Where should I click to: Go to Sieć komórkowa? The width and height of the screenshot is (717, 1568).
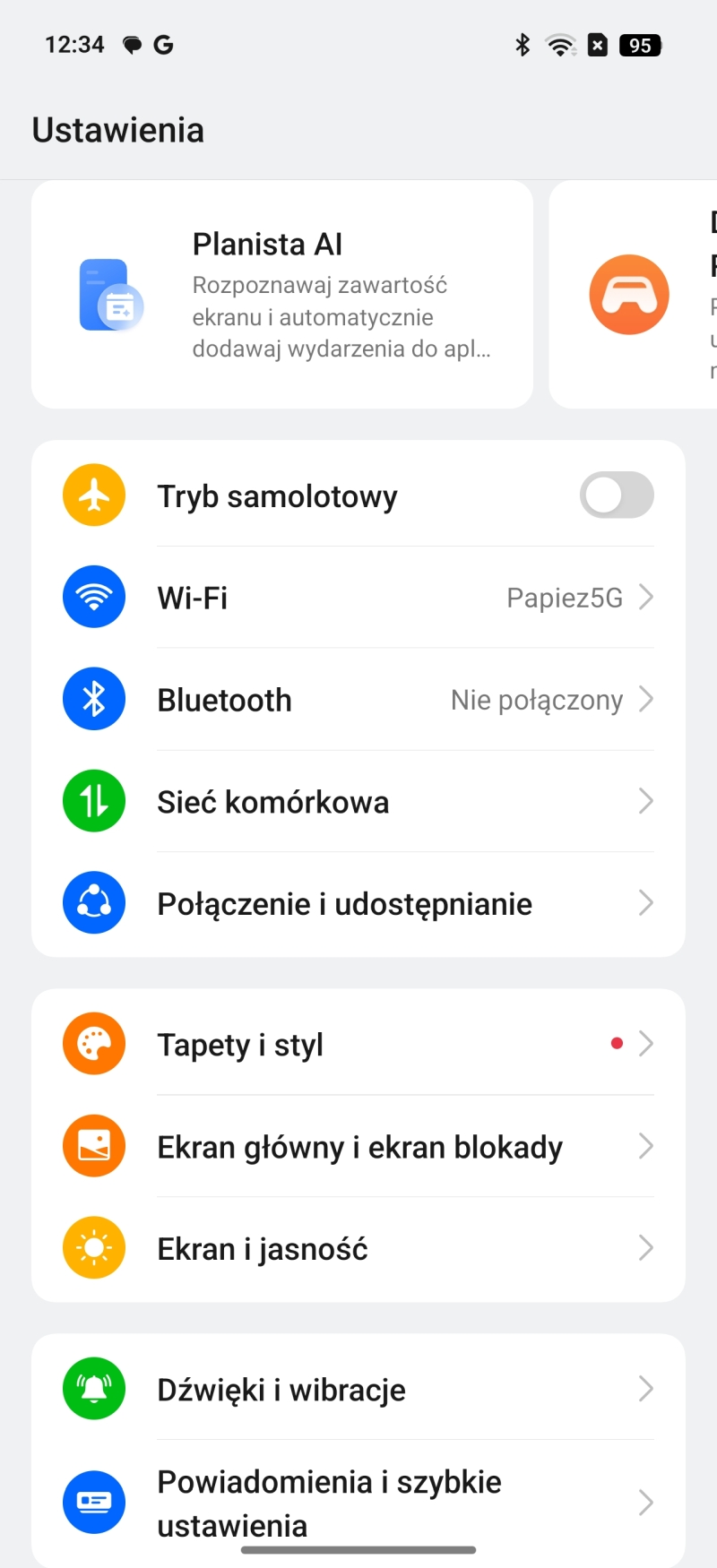(358, 802)
